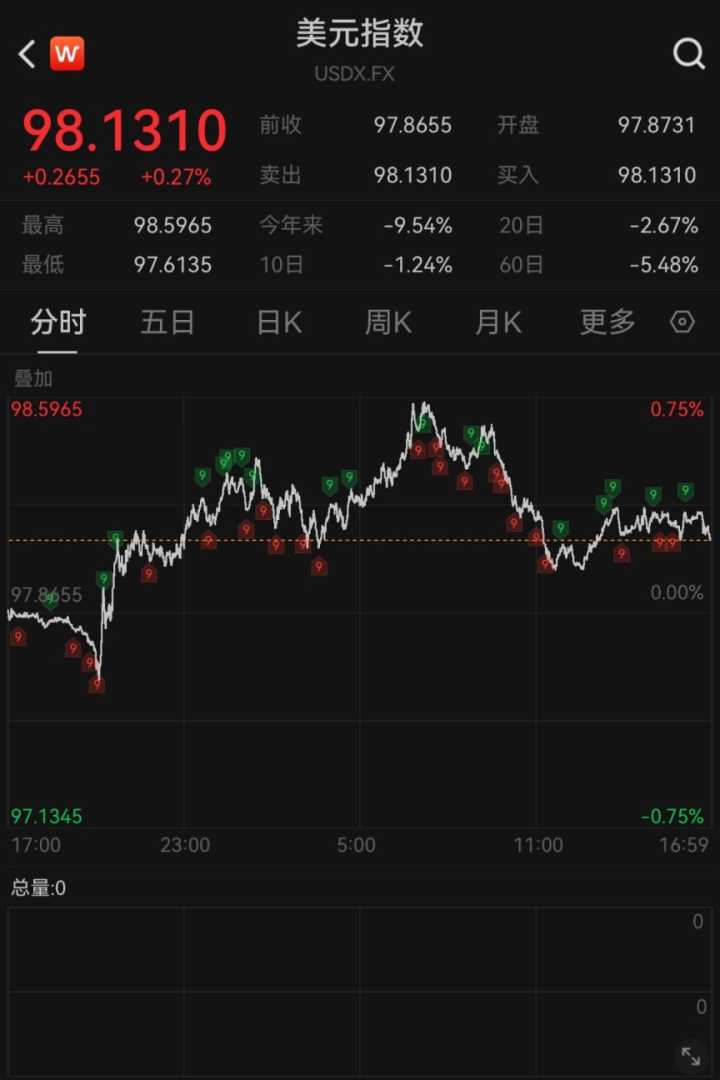Expand chart to full screen
The height and width of the screenshot is (1080, 720).
690,1055
